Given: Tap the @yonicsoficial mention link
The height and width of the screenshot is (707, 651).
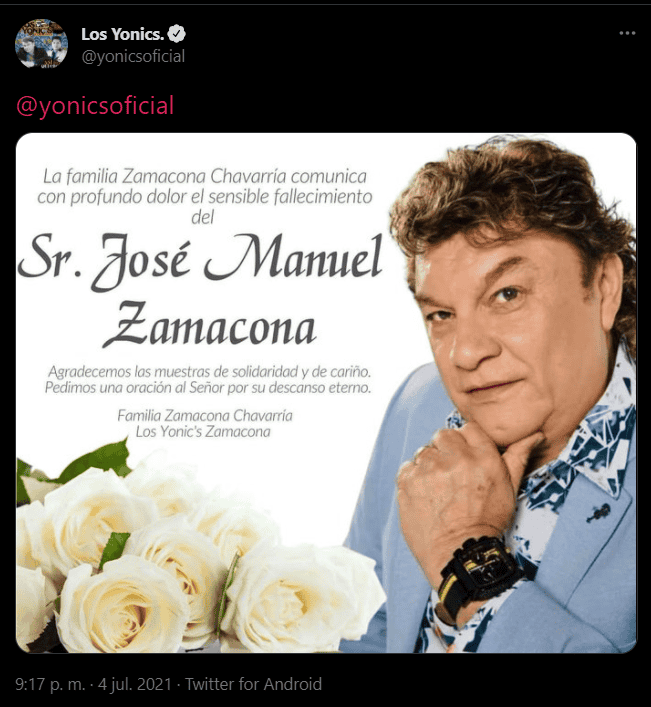Looking at the screenshot, I should tap(95, 105).
